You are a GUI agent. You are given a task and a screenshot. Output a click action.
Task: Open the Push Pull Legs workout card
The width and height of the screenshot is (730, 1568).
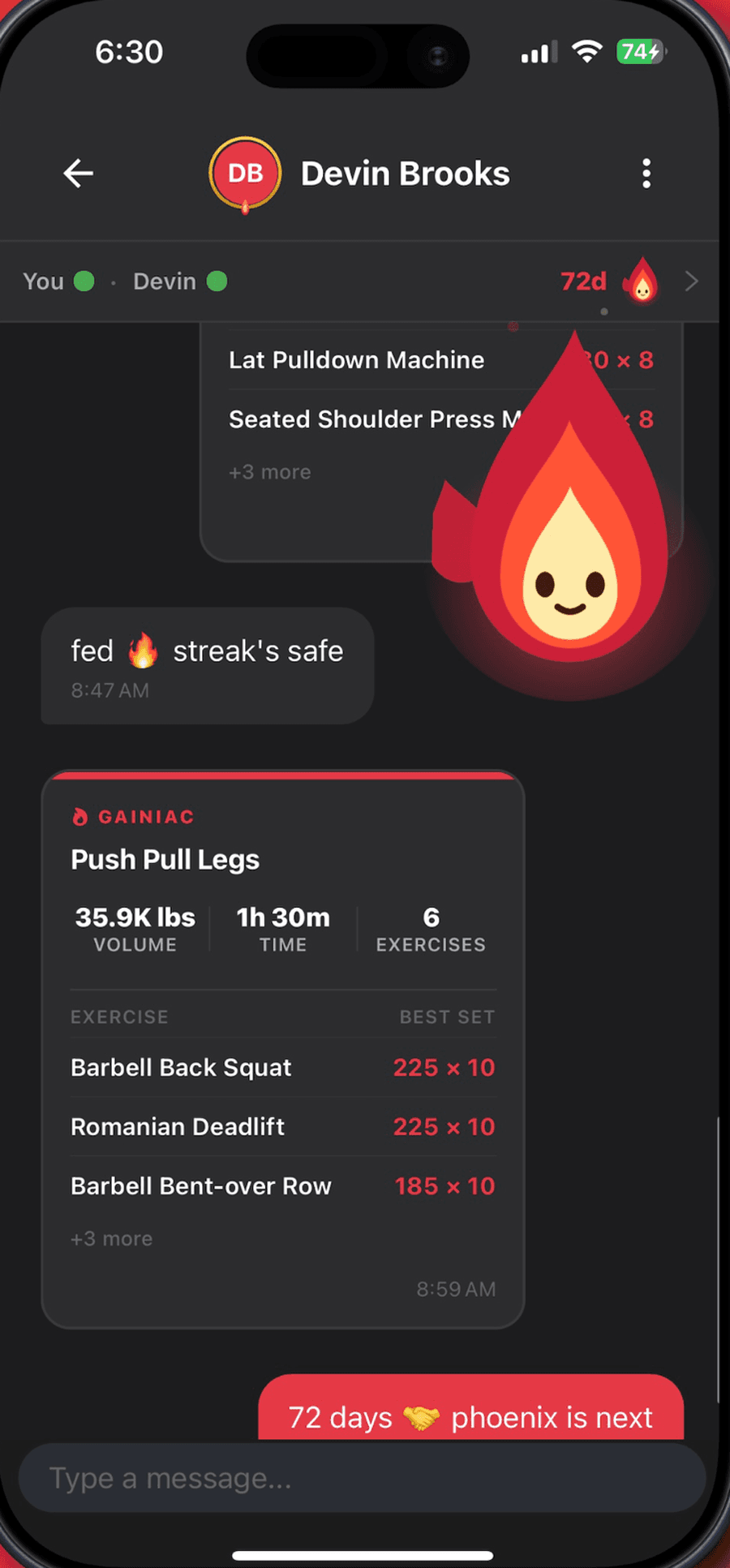(x=283, y=1049)
